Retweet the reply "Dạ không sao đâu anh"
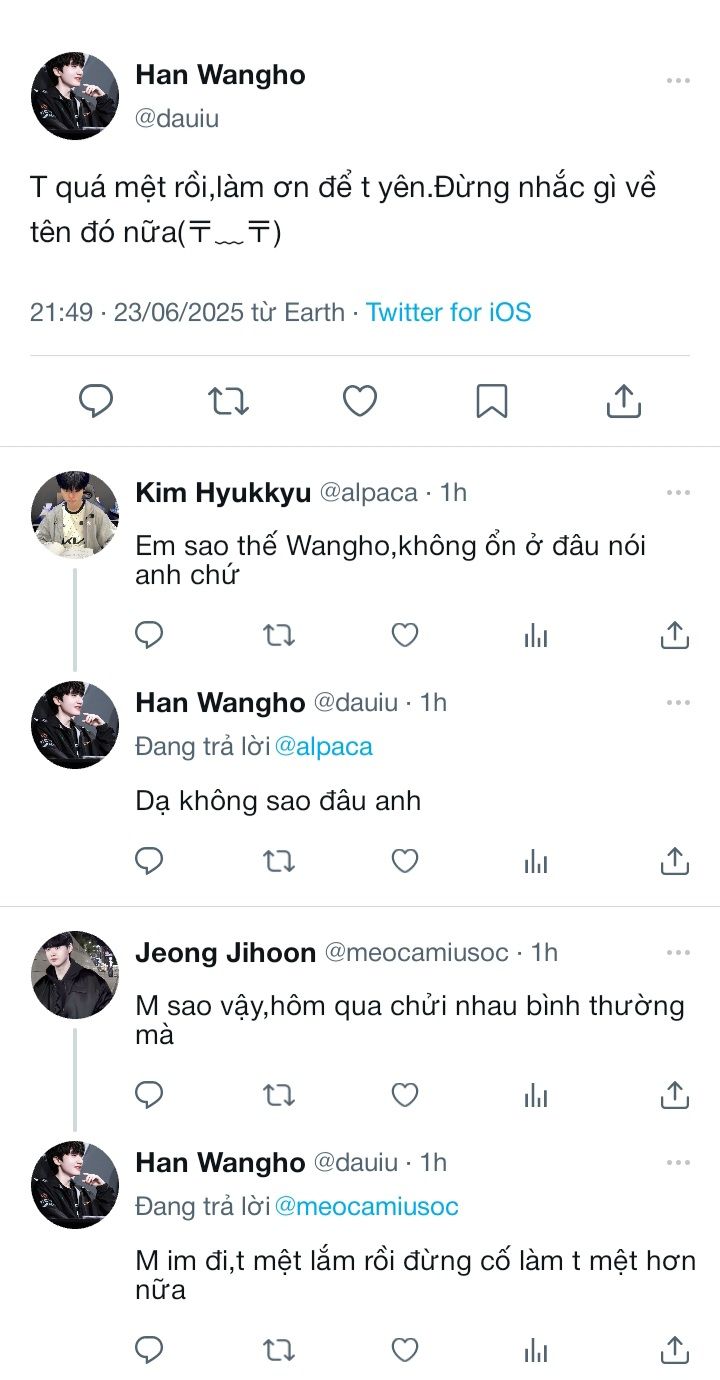 (x=278, y=860)
